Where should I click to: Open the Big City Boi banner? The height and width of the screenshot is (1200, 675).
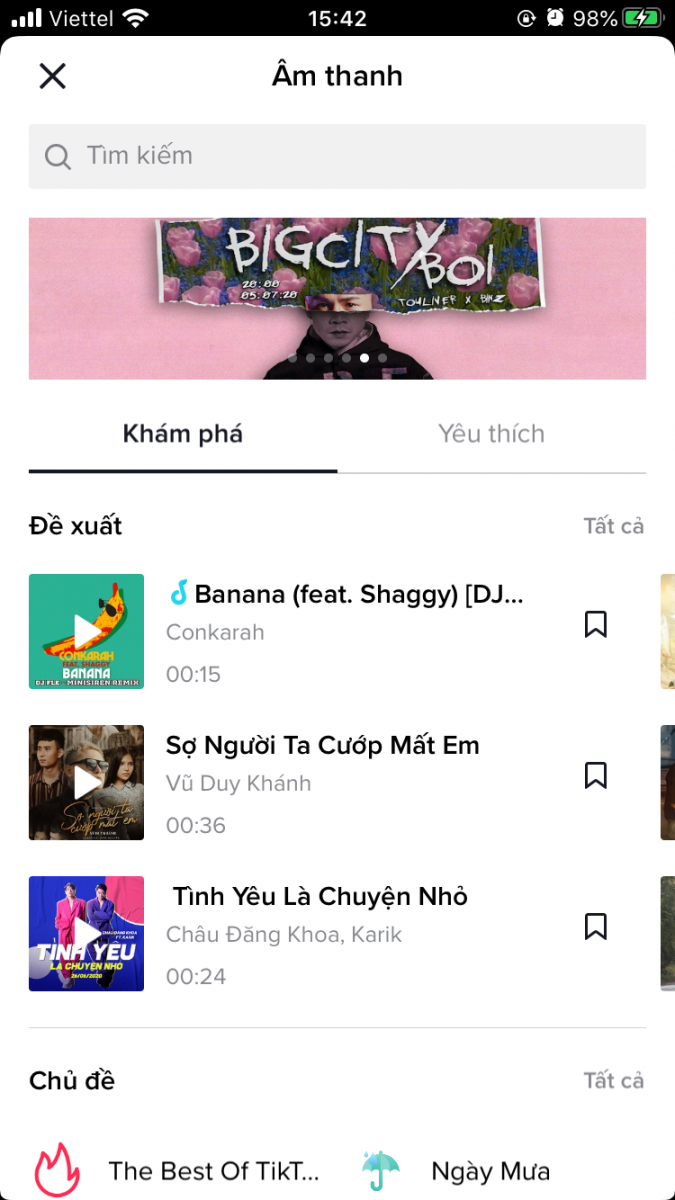[337, 298]
